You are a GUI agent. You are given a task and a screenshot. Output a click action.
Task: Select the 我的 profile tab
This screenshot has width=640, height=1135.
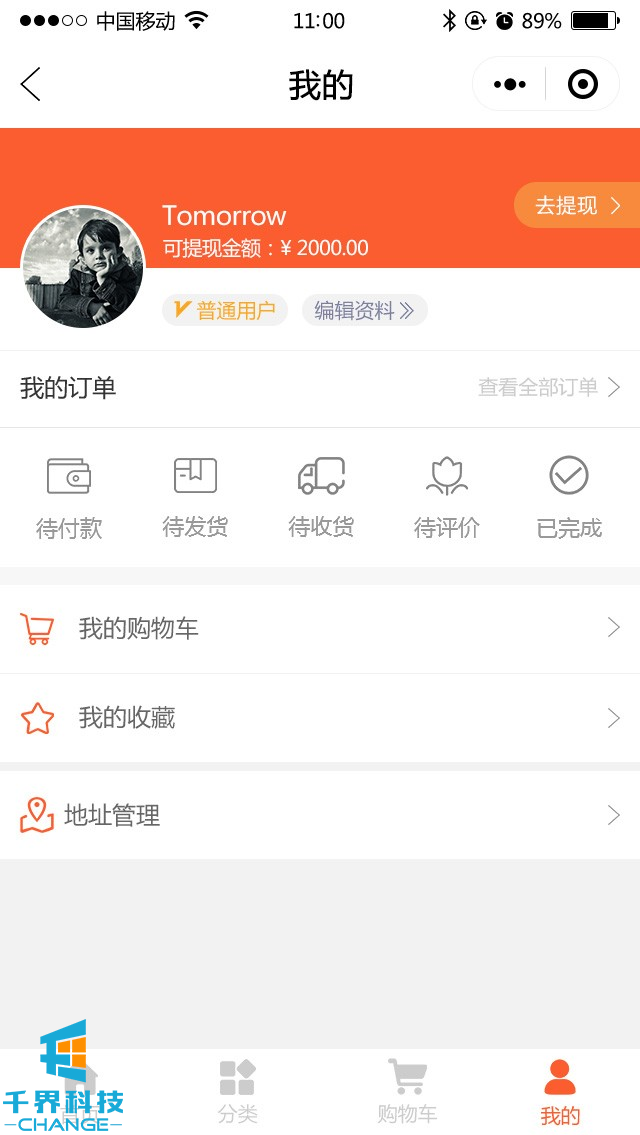(560, 1092)
